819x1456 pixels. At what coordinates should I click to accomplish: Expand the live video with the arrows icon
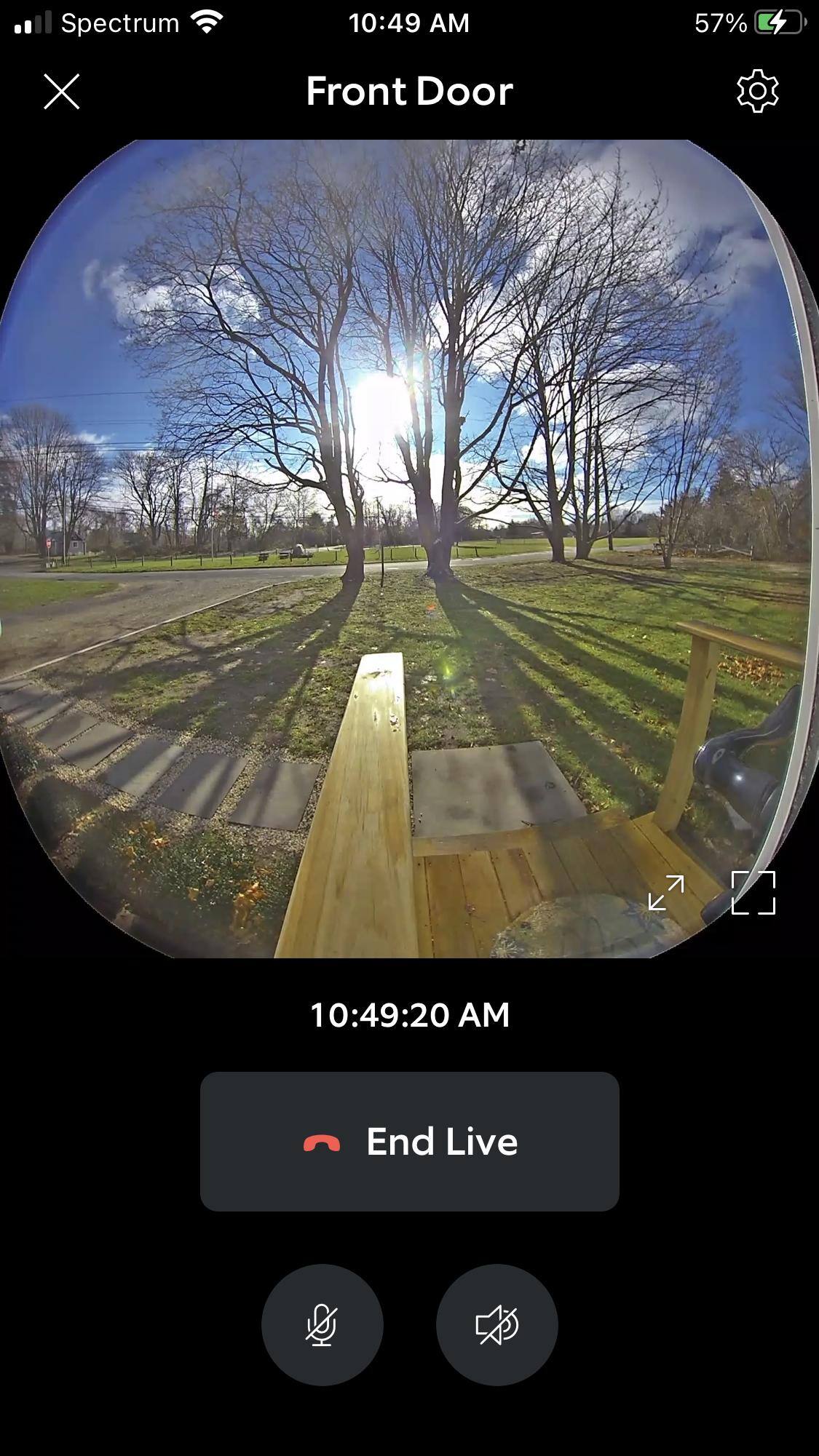point(666,893)
